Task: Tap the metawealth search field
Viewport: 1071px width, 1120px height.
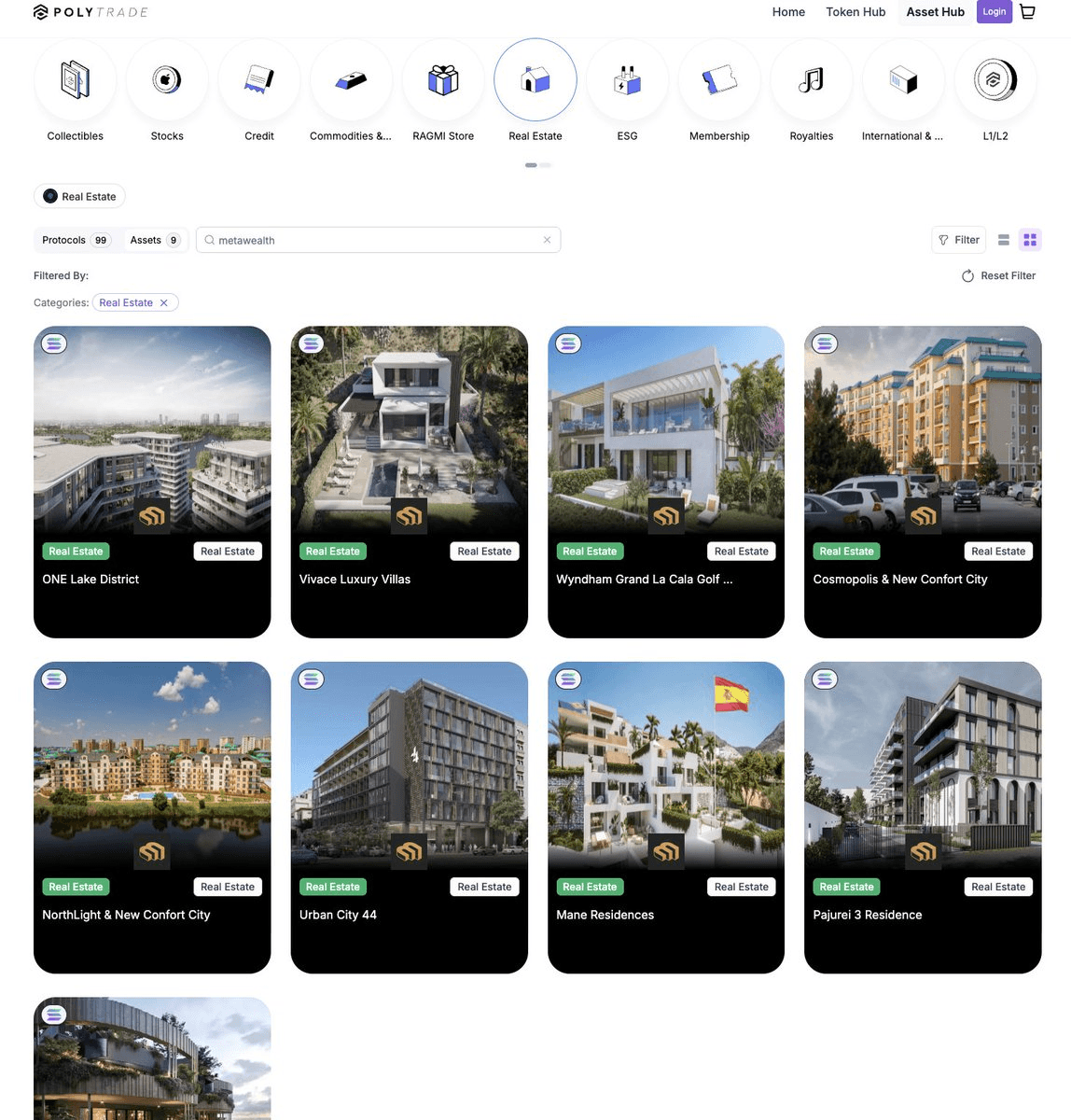Action: pos(373,240)
